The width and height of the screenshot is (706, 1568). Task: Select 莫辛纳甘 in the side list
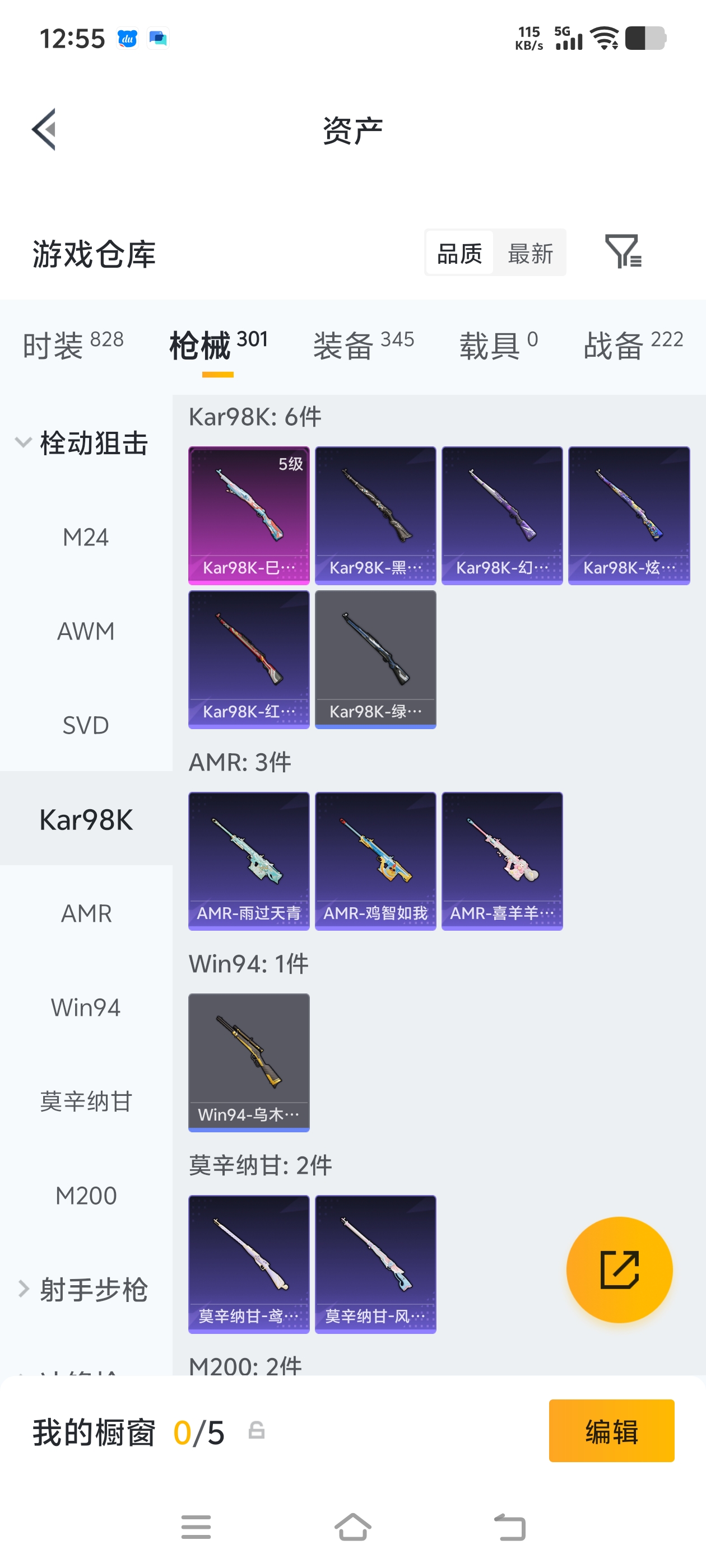[86, 1101]
